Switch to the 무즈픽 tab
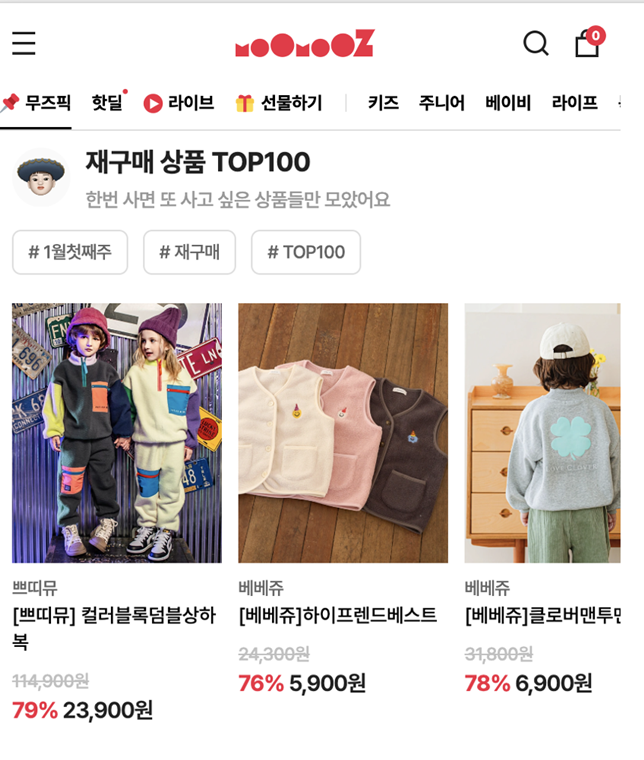Viewport: 644px width, 760px height. [37, 103]
